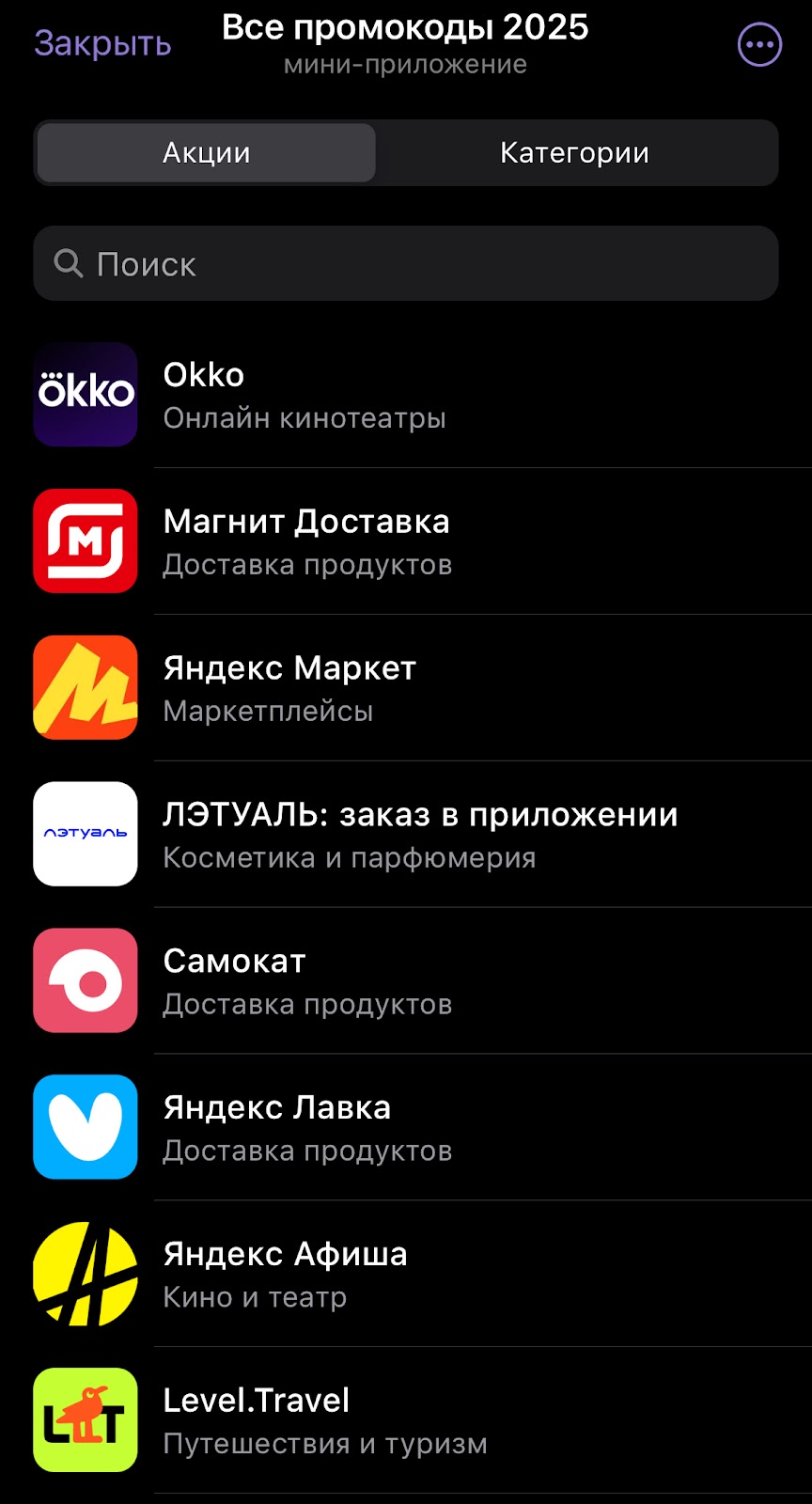Select the Акции segment
Screen dimensions: 812x1504
[207, 152]
